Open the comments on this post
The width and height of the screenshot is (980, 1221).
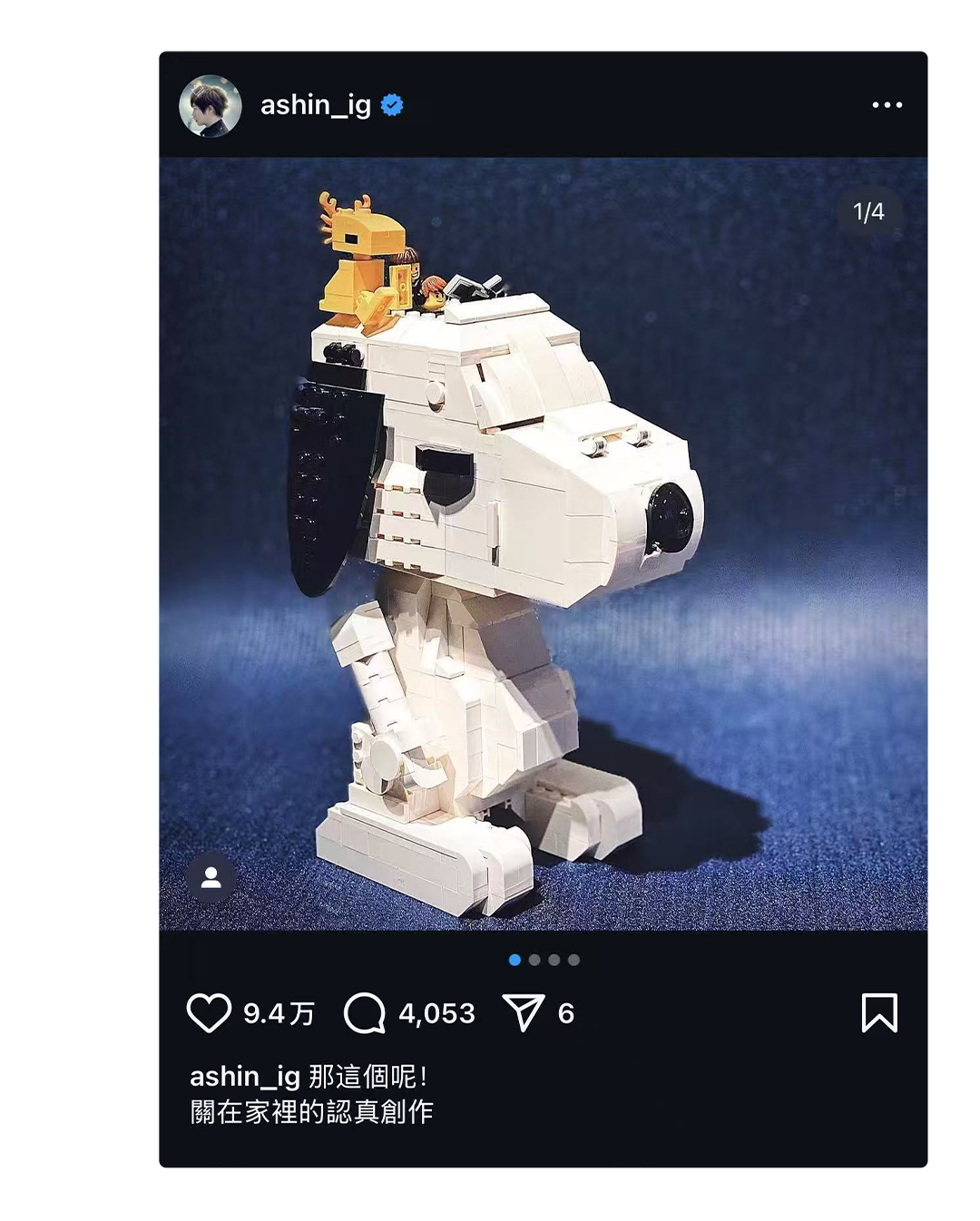point(365,1013)
